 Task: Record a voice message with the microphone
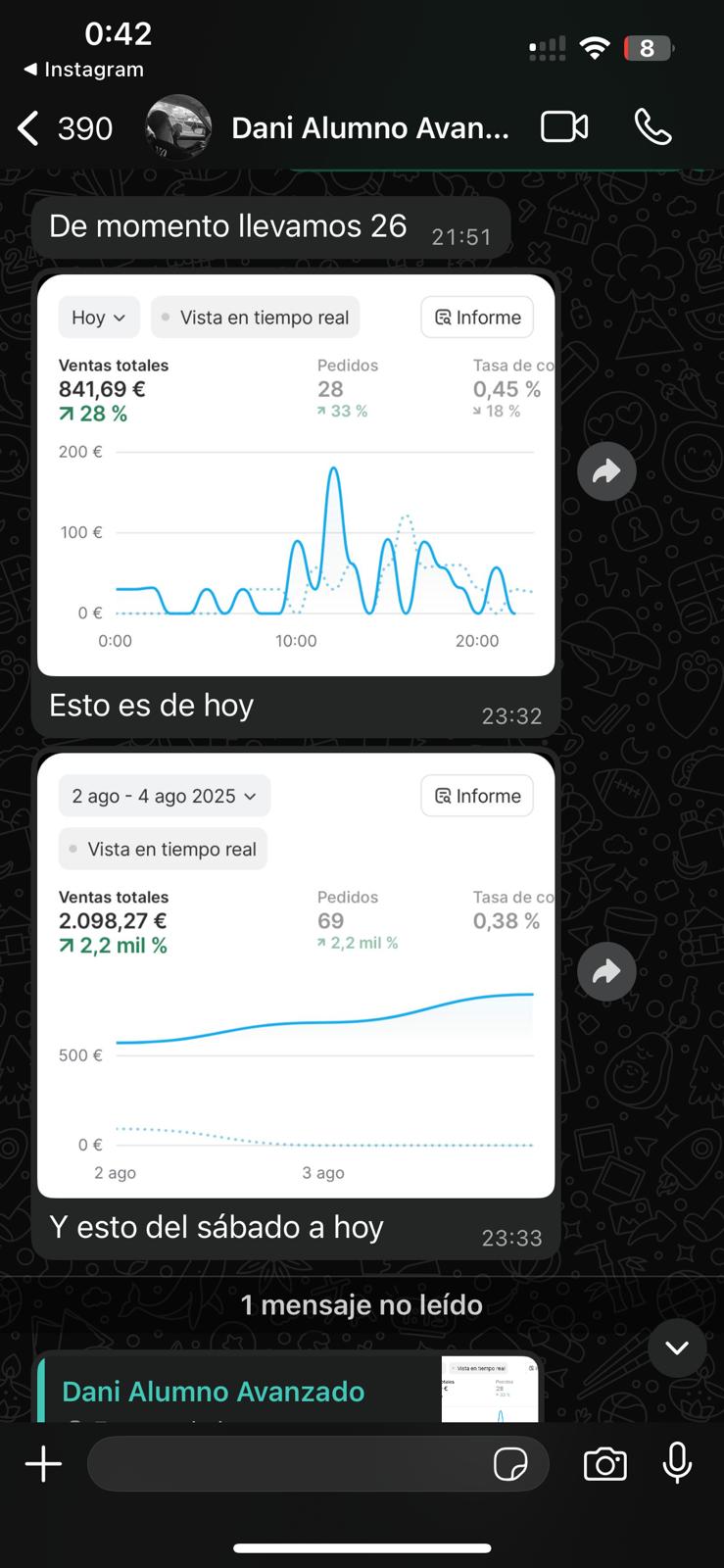[677, 1464]
